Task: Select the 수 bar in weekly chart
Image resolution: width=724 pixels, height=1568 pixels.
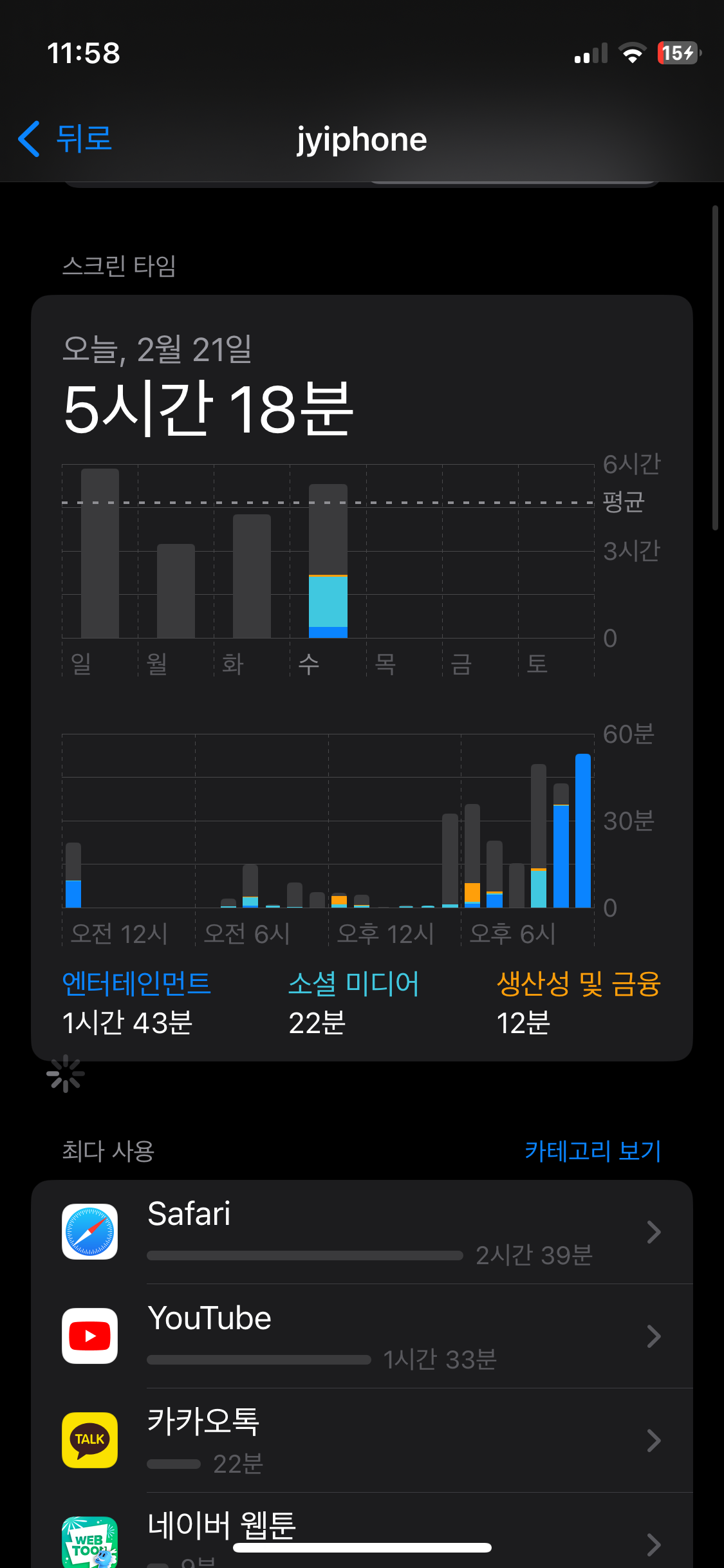Action: coord(328,561)
